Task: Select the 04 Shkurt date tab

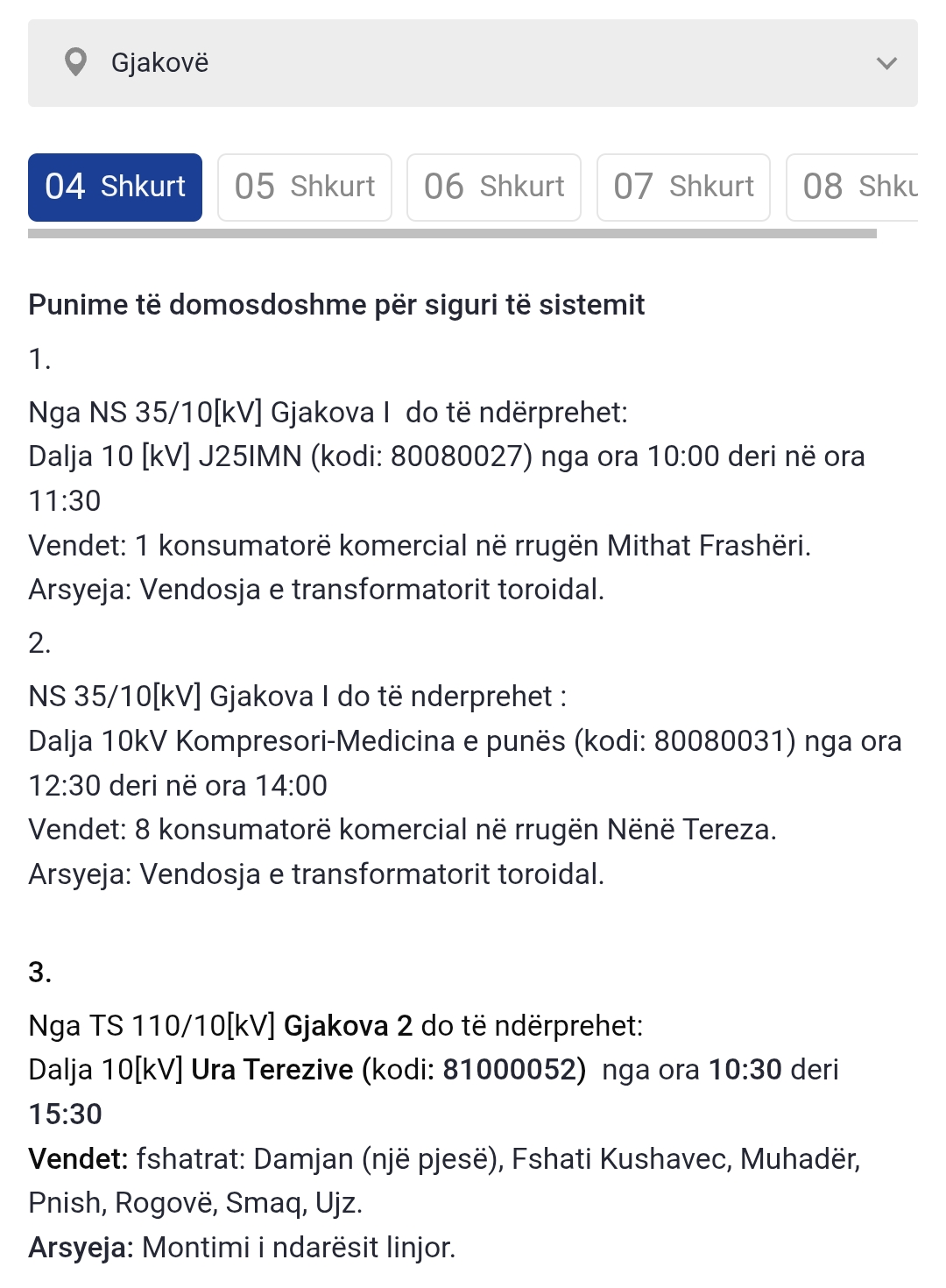Action: pyautogui.click(x=115, y=187)
